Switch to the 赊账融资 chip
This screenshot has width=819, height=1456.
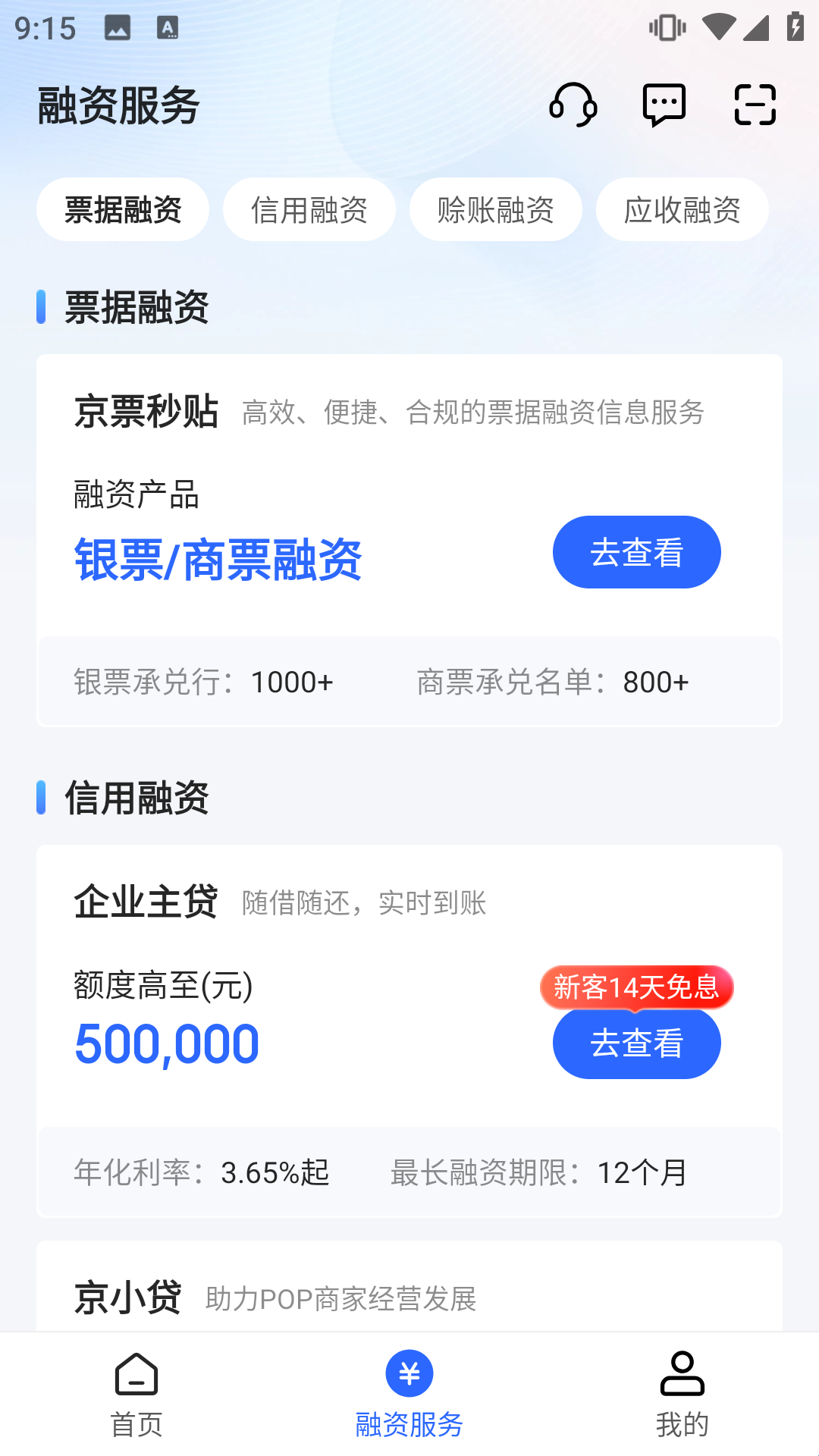pyautogui.click(x=496, y=209)
